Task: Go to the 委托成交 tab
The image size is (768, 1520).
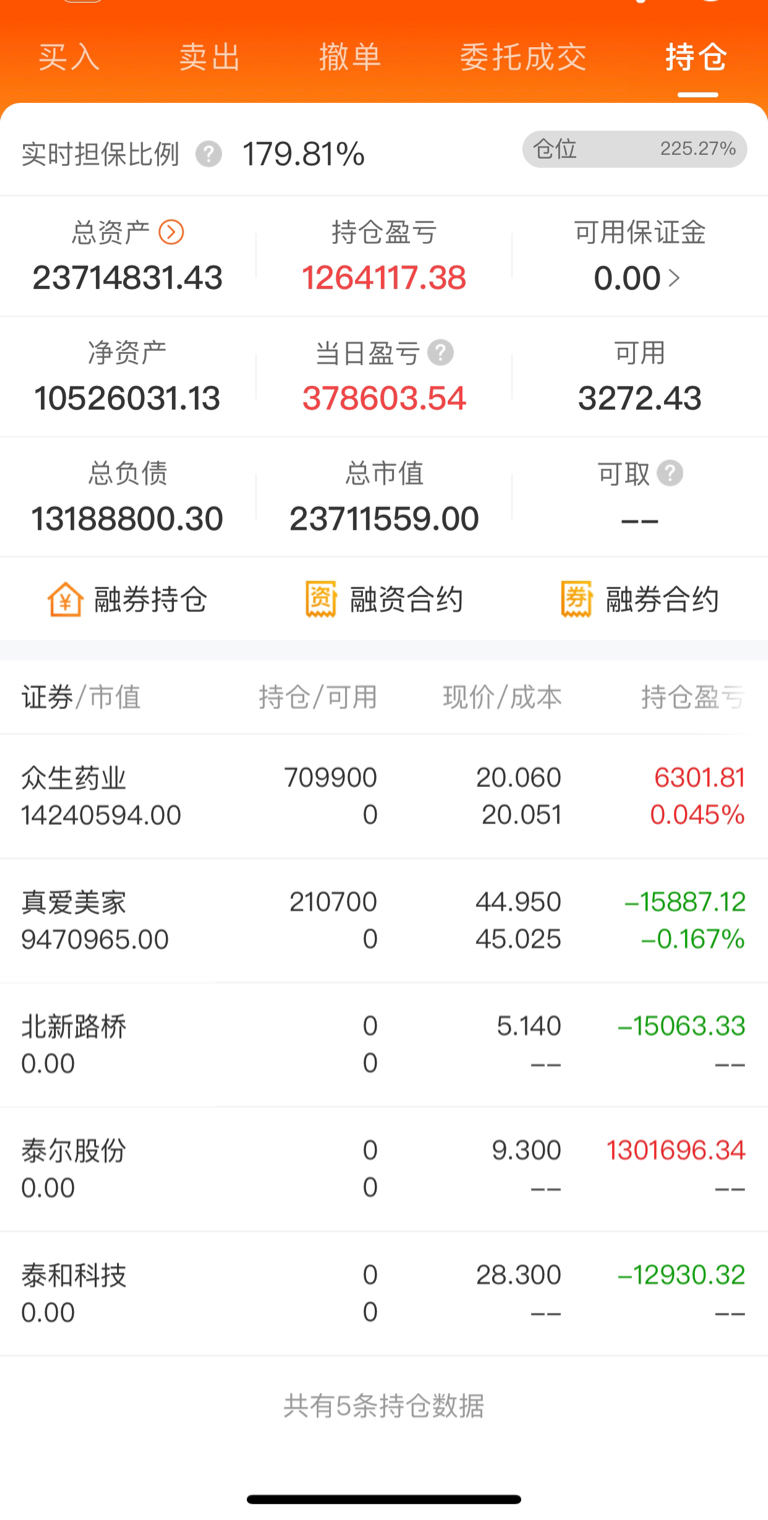Action: (523, 57)
